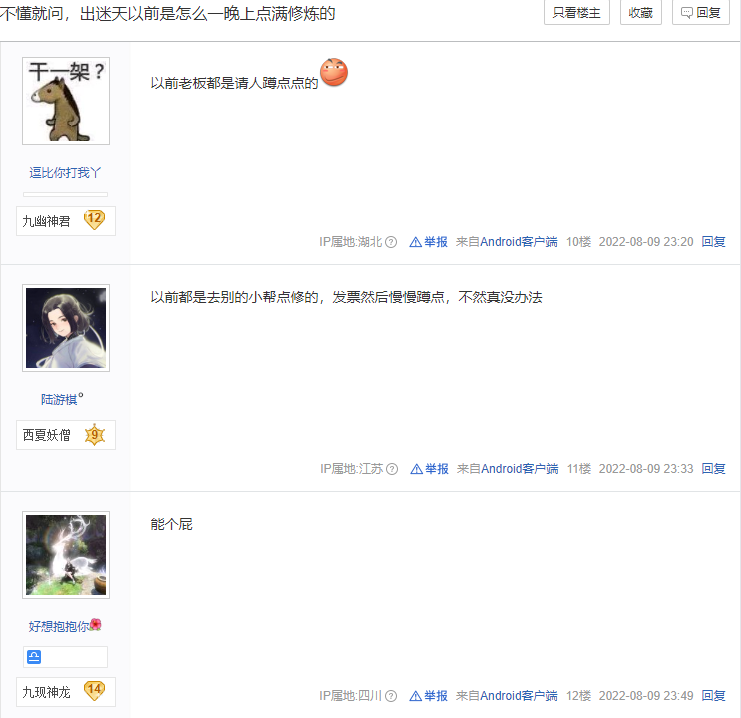Tap the top 回复 button
This screenshot has height=718, width=741.
(701, 13)
